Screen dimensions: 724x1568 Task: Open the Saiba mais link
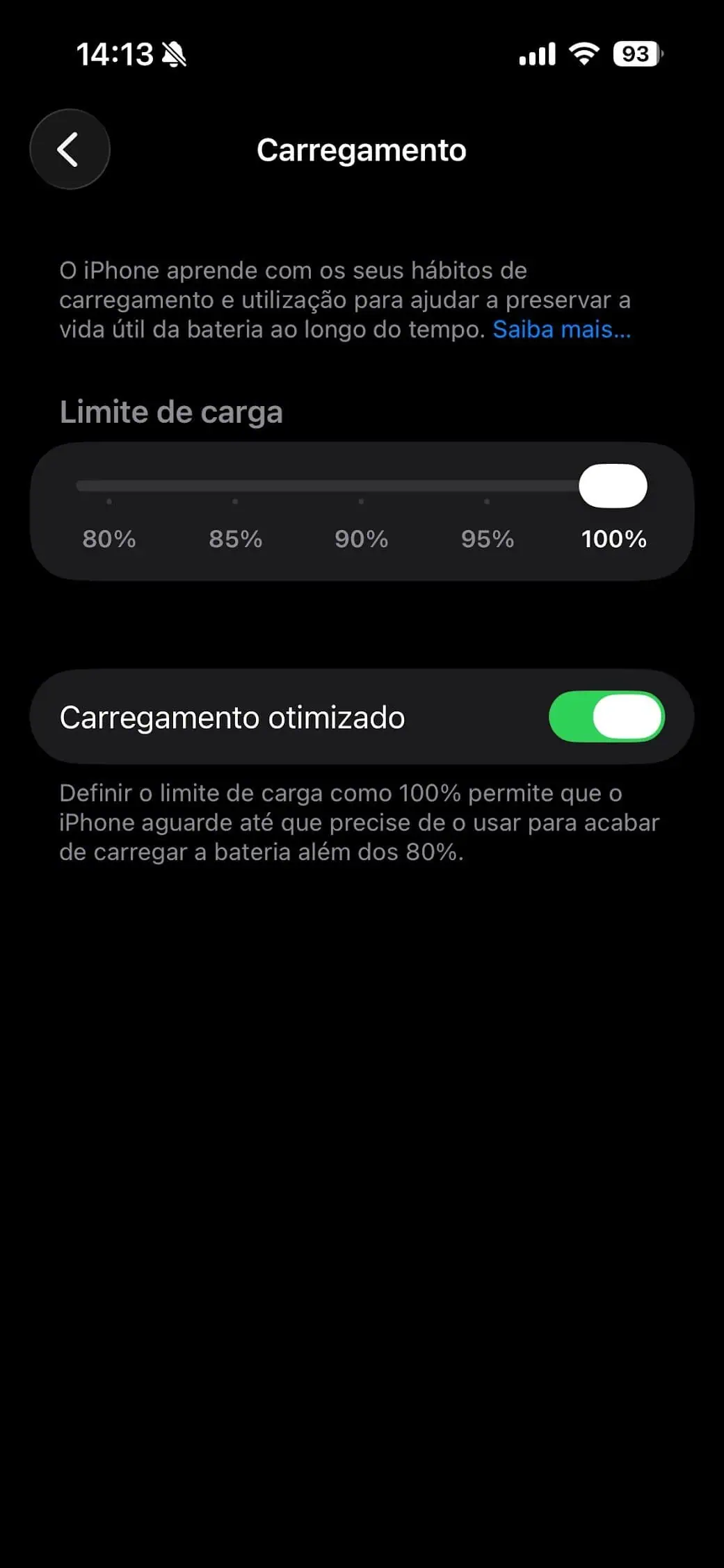[561, 330]
